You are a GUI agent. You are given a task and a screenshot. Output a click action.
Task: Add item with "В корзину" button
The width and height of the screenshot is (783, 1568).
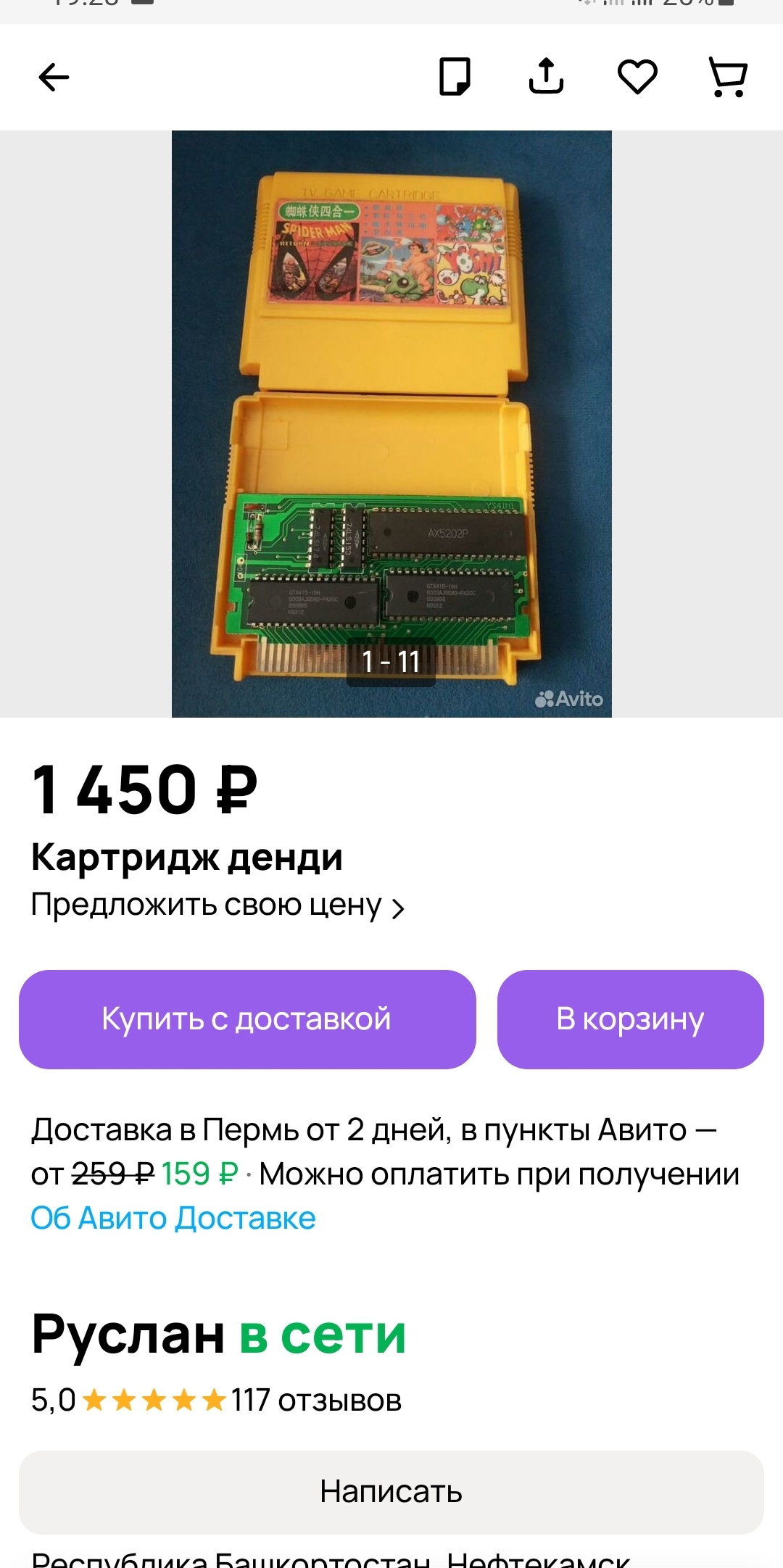pos(631,1019)
